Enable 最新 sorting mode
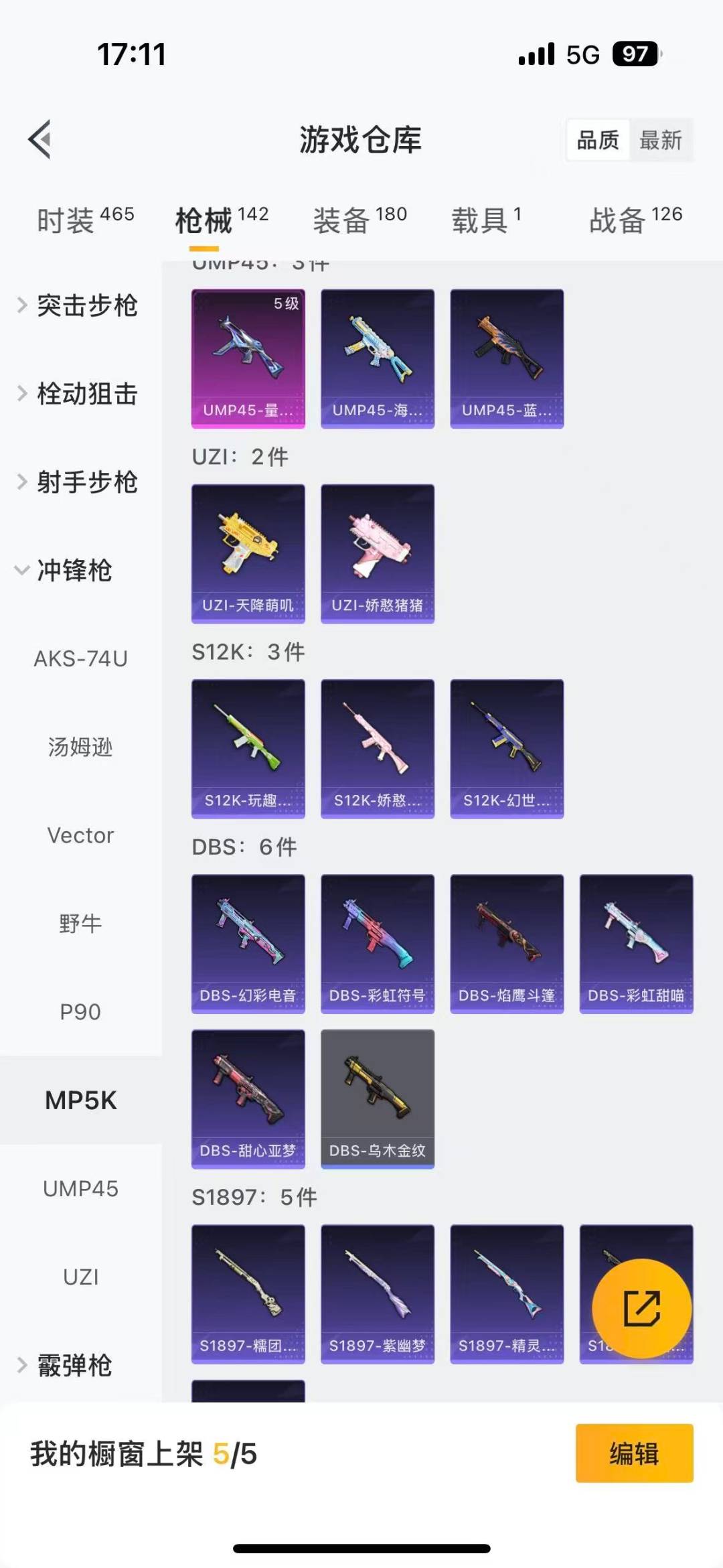The width and height of the screenshot is (723, 1568). (662, 139)
